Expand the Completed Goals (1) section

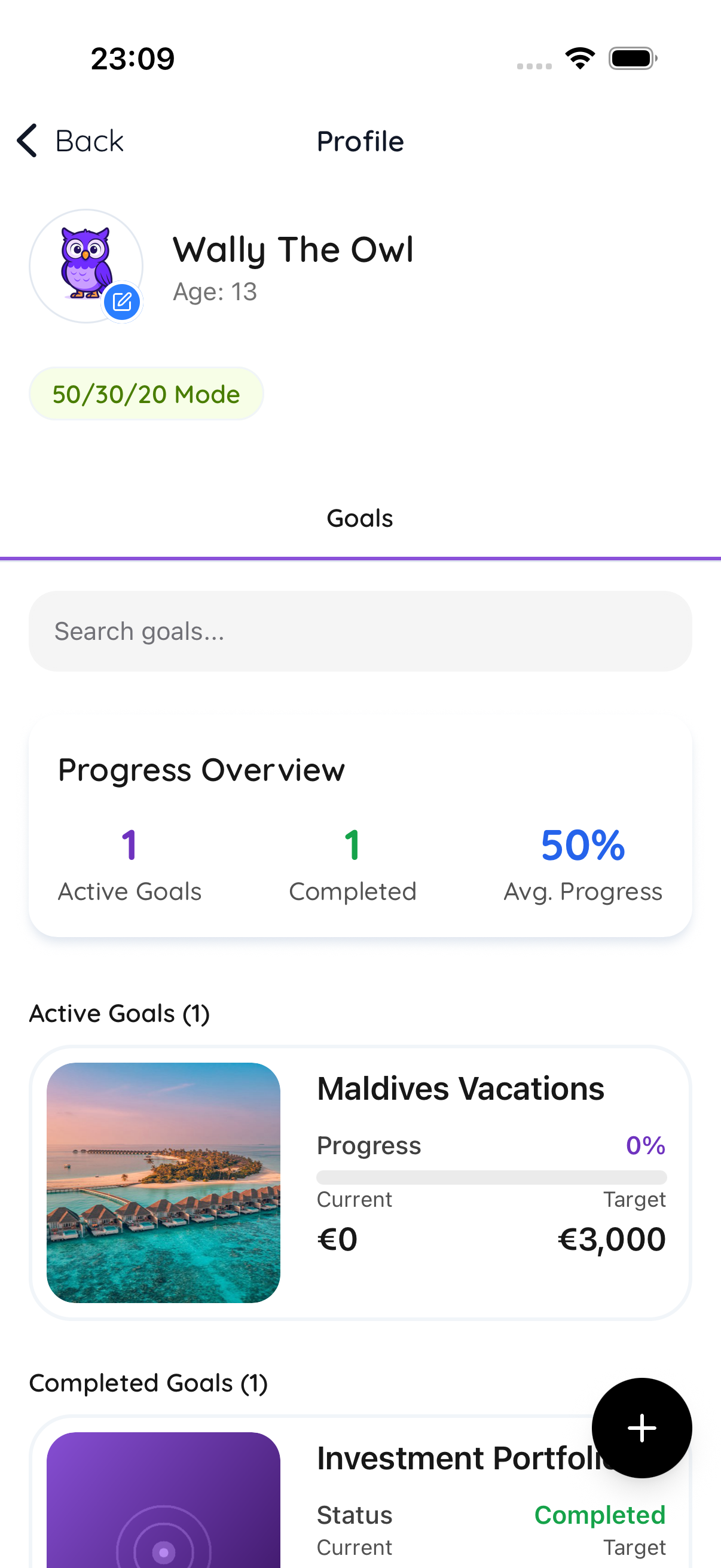(x=148, y=1382)
